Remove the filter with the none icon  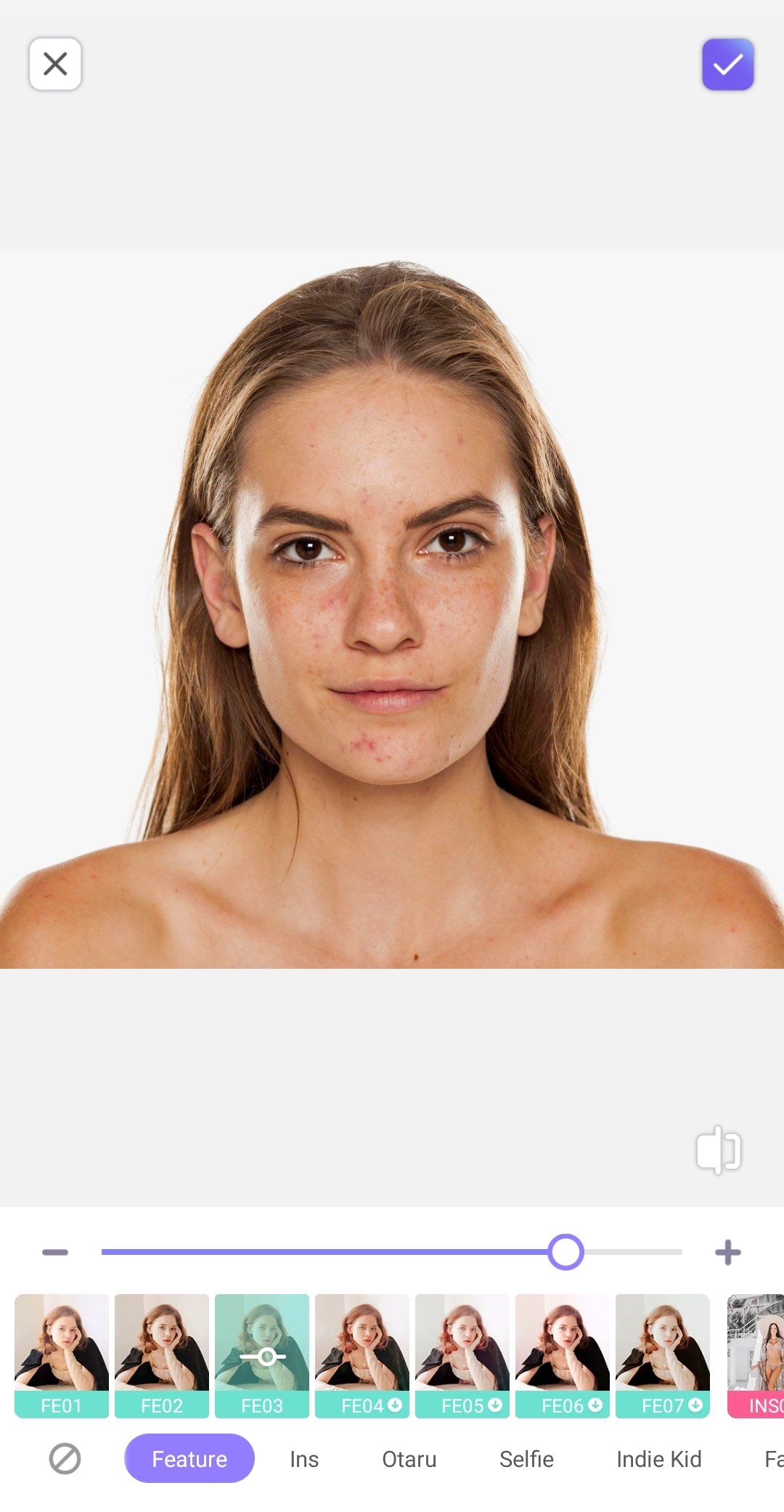[x=65, y=1458]
